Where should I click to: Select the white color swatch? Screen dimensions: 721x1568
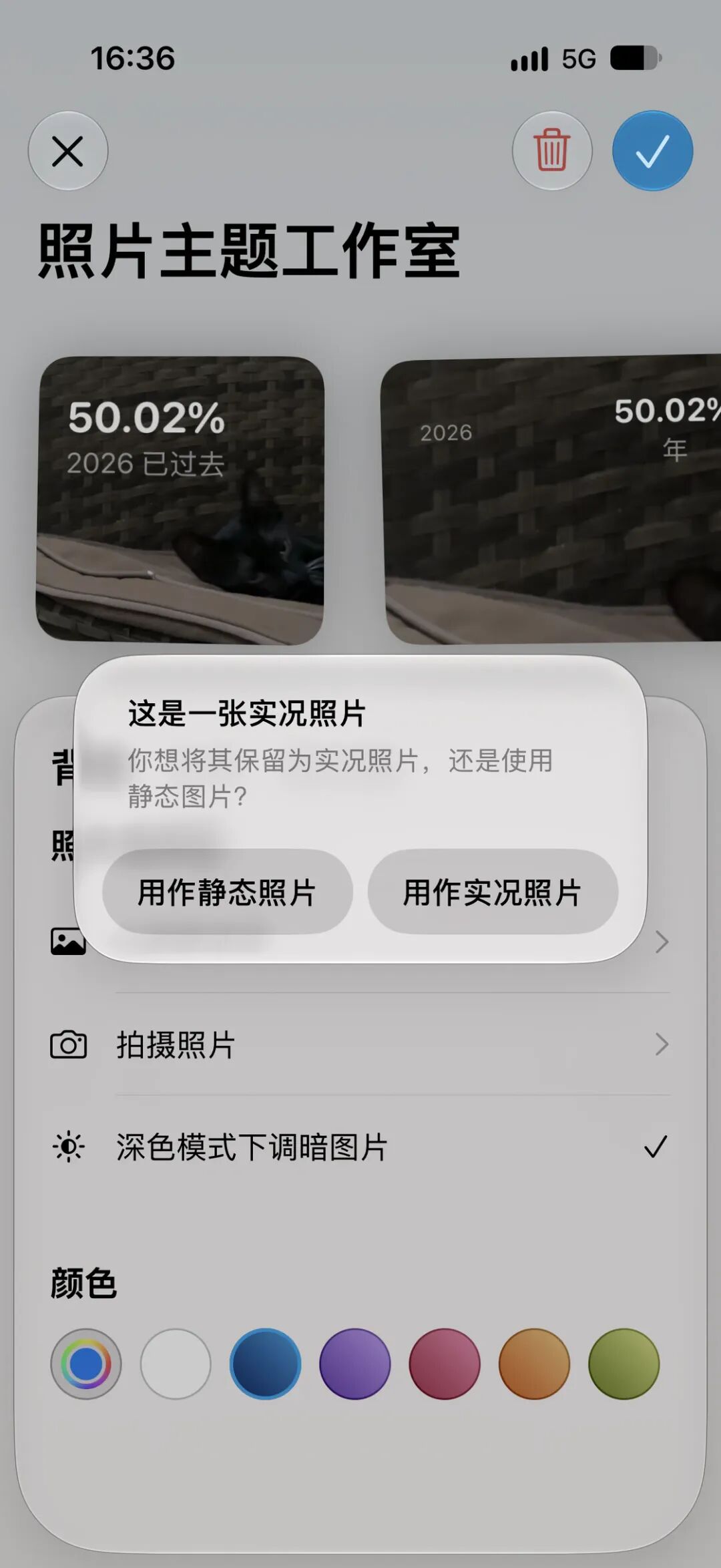click(x=176, y=1364)
